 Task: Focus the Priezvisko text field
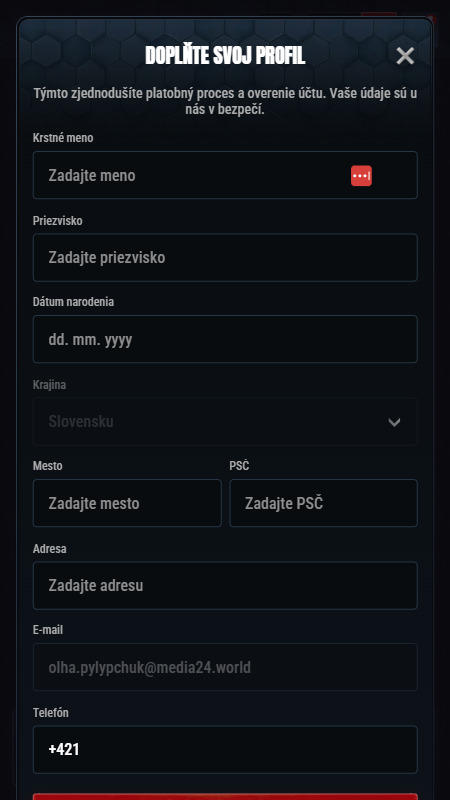(x=225, y=258)
